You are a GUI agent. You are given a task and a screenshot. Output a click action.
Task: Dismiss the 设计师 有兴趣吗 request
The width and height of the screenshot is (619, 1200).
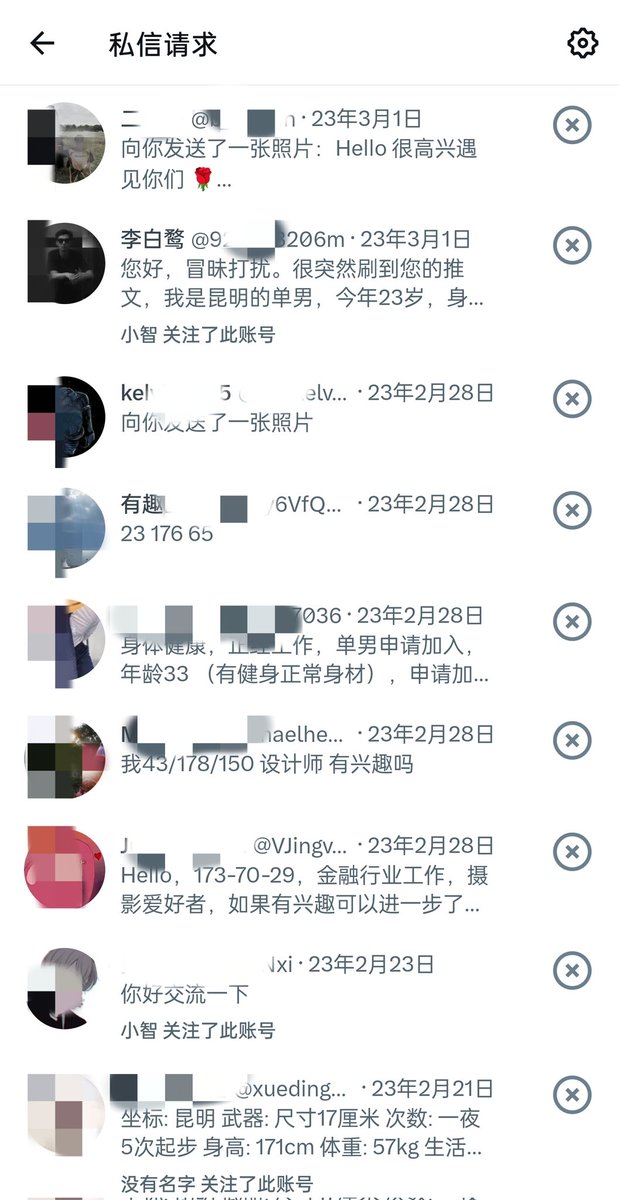coord(572,741)
